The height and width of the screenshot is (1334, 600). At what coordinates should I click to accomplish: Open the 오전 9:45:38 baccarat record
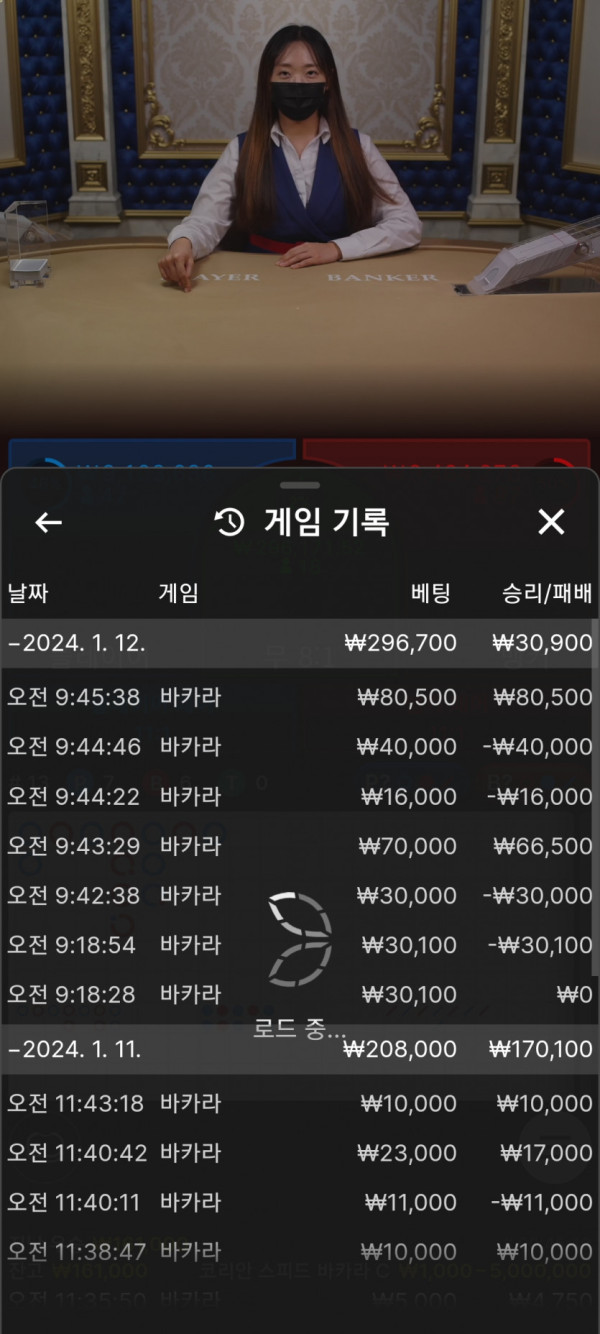coord(300,697)
